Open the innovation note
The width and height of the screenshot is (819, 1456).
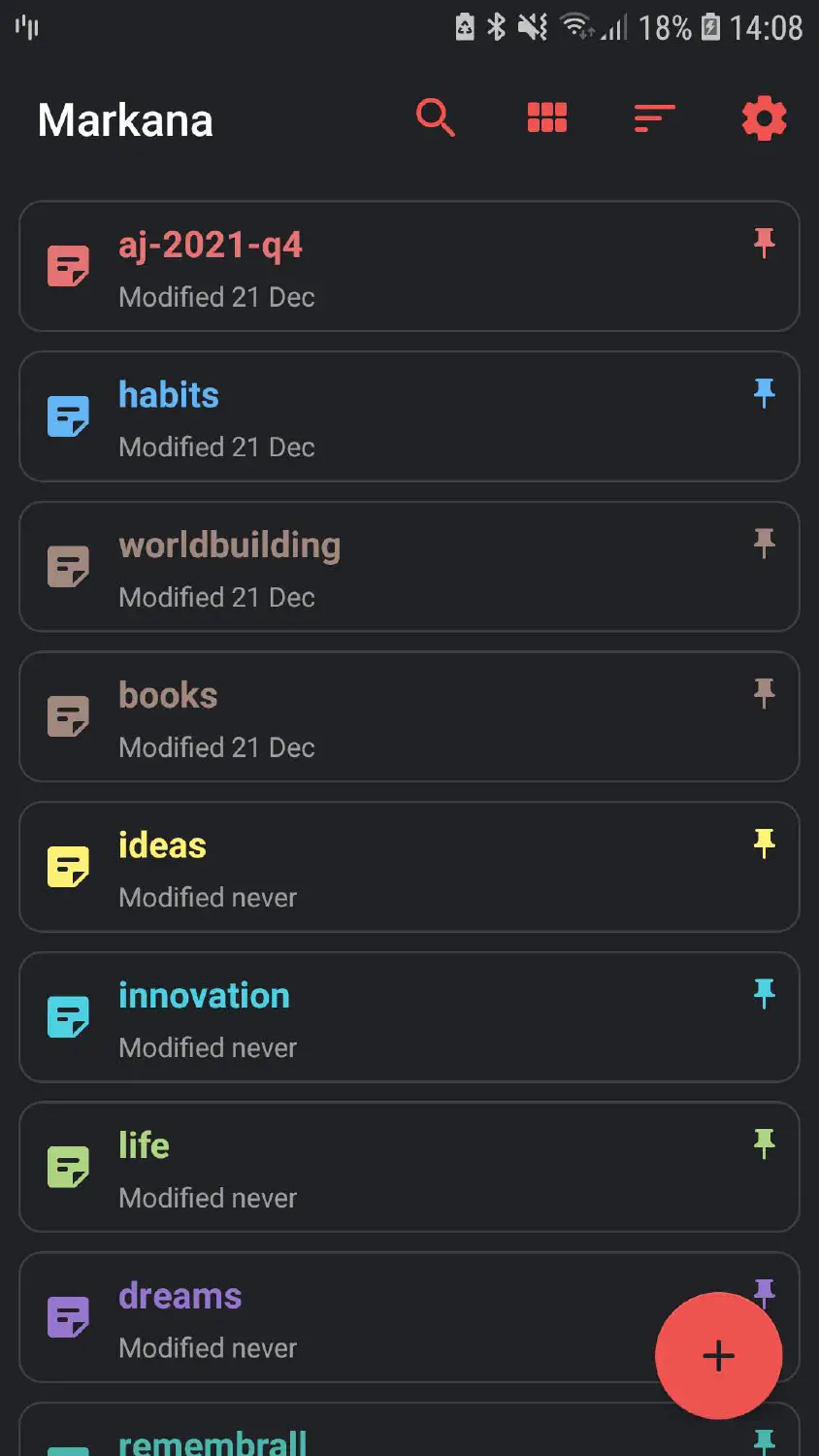tap(409, 1017)
